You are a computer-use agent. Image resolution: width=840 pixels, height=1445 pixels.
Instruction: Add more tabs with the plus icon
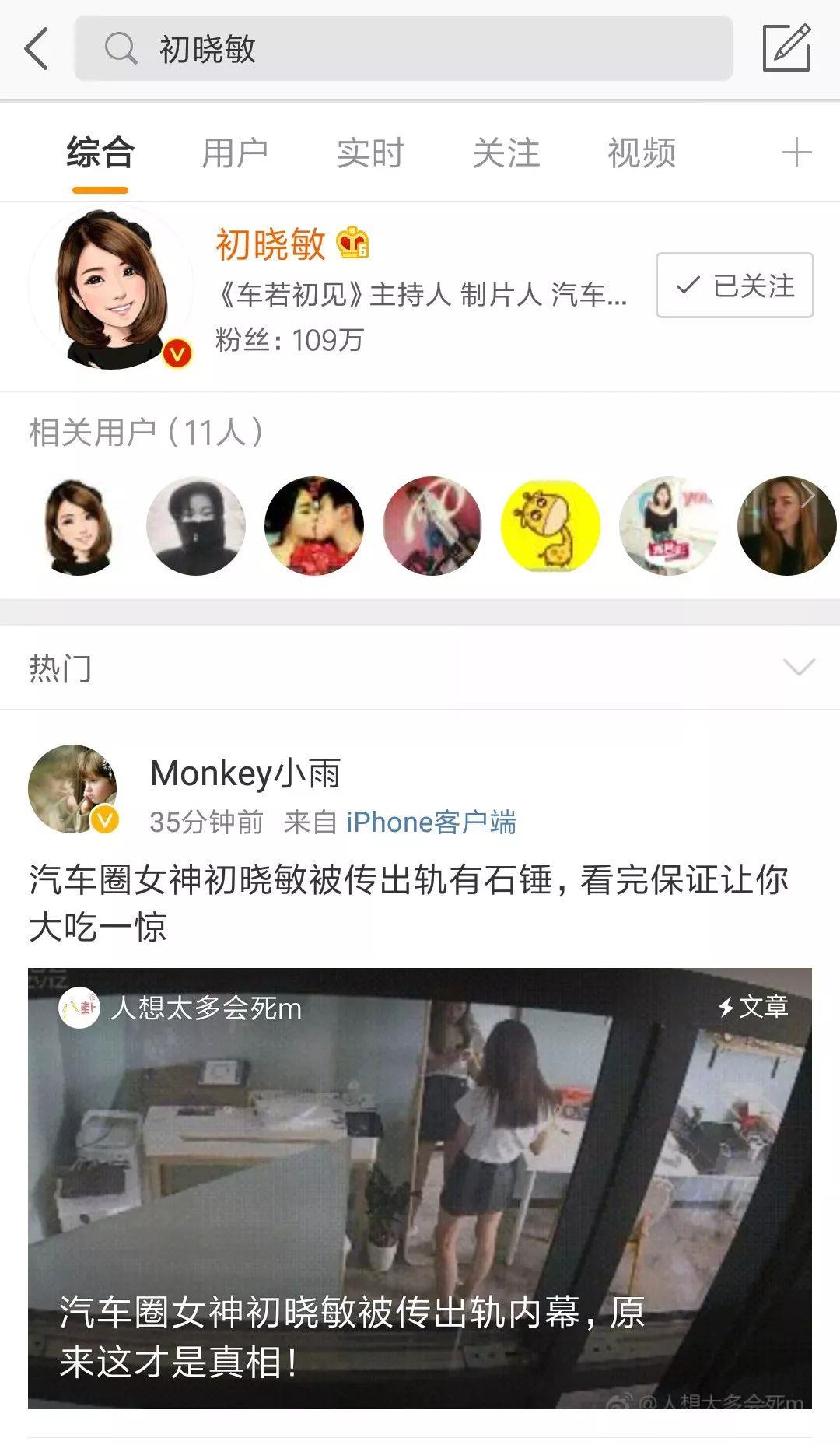coord(796,153)
